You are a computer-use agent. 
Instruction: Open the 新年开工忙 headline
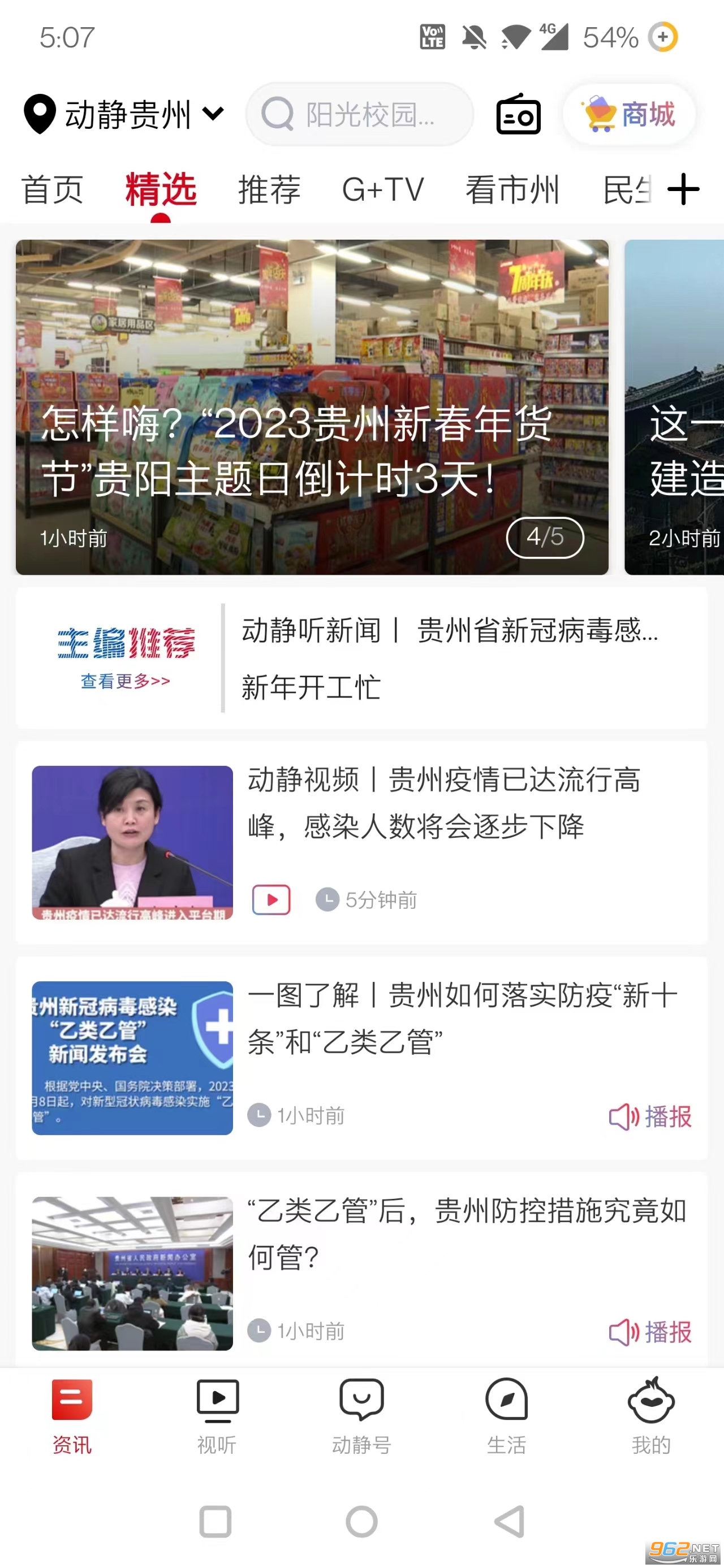click(x=311, y=687)
